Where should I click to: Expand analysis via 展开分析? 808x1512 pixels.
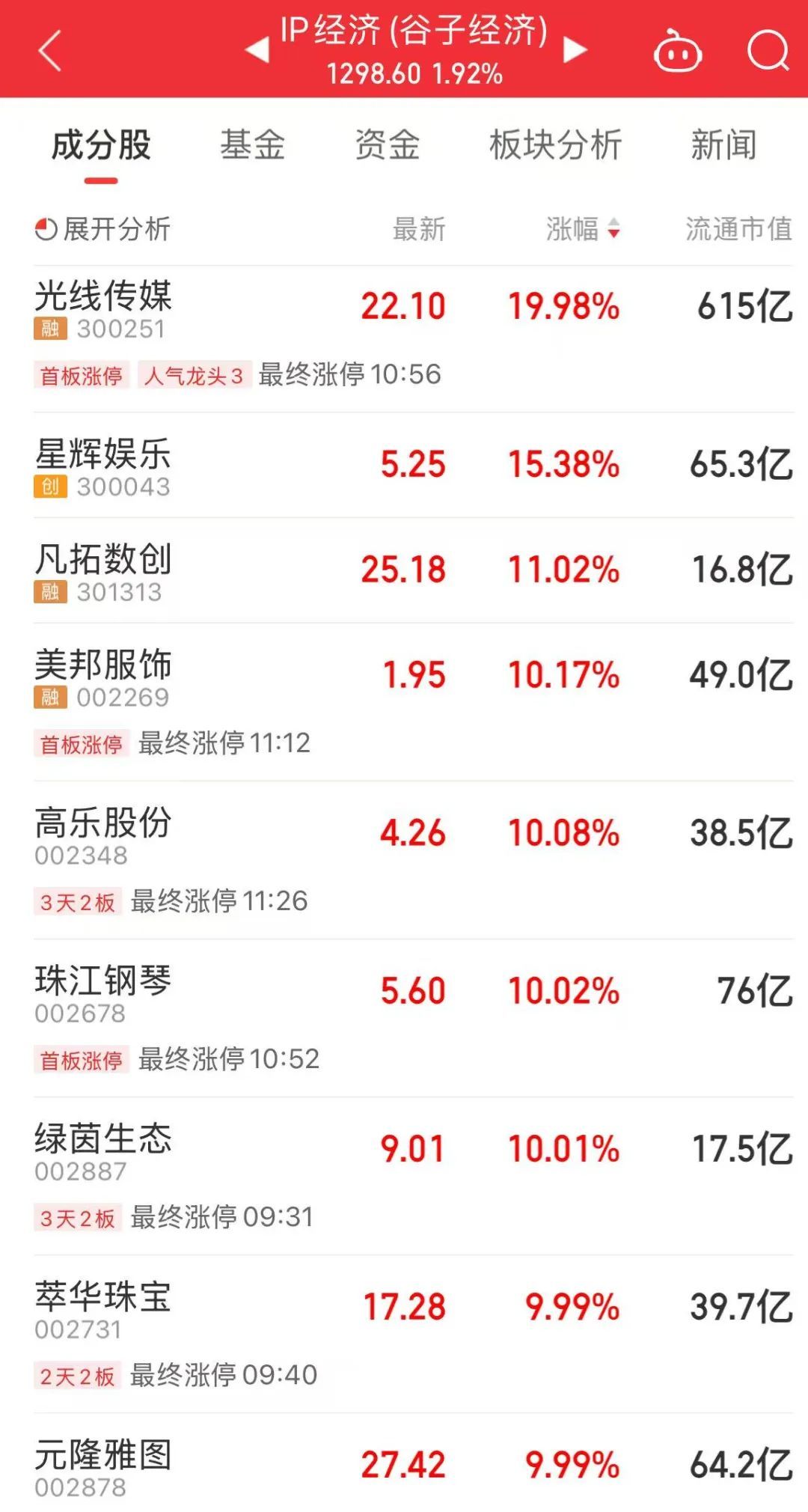[103, 229]
